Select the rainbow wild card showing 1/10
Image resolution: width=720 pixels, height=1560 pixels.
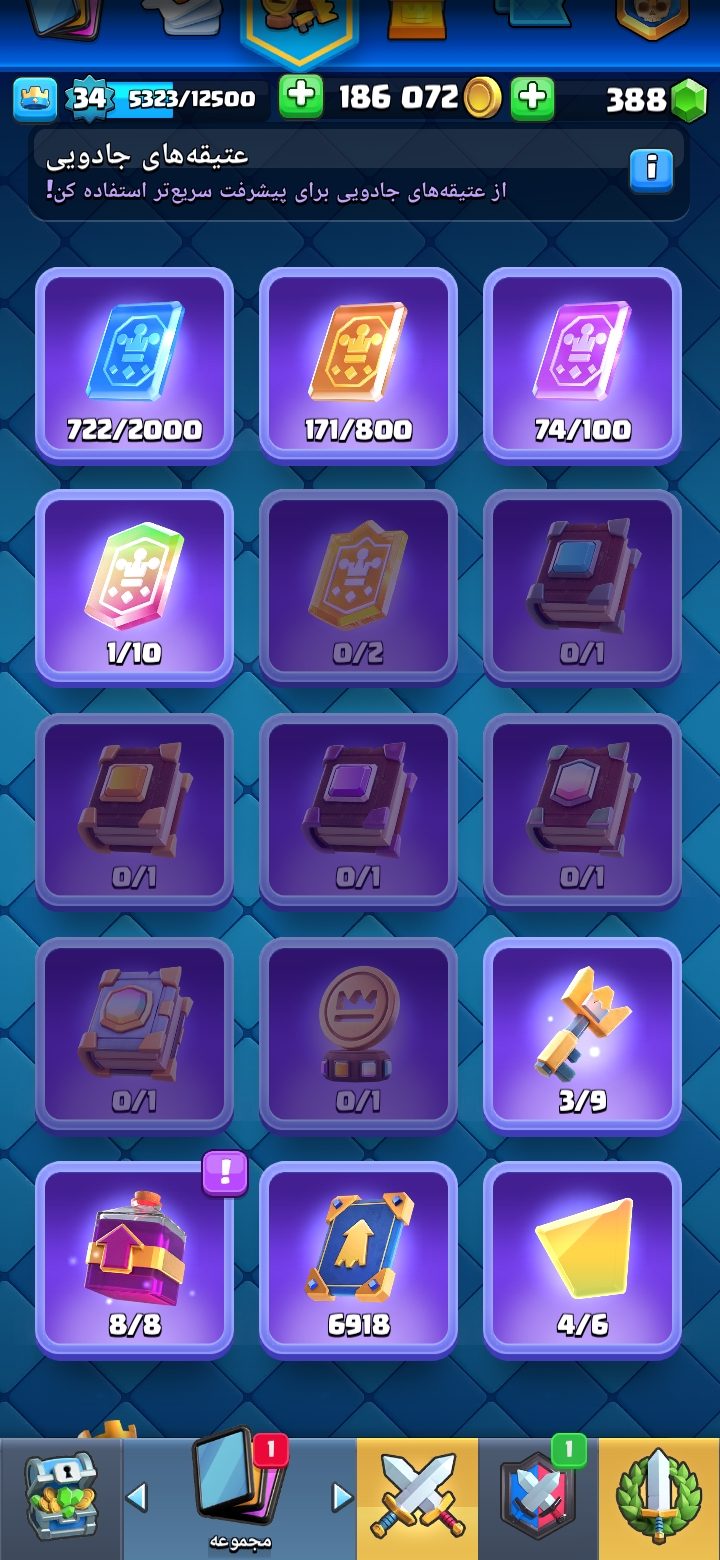tap(134, 588)
